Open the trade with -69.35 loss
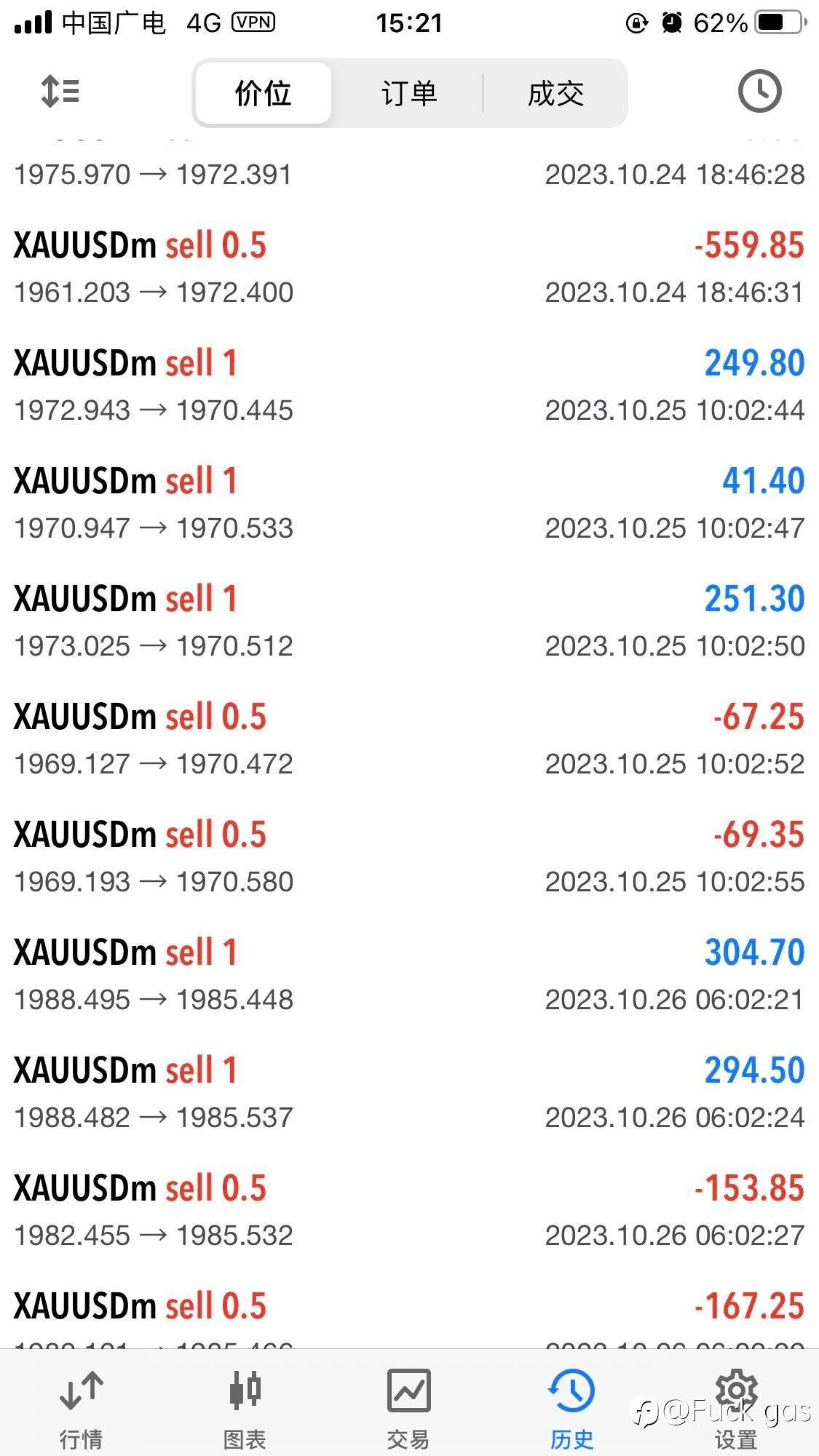The image size is (819, 1456). click(x=409, y=858)
